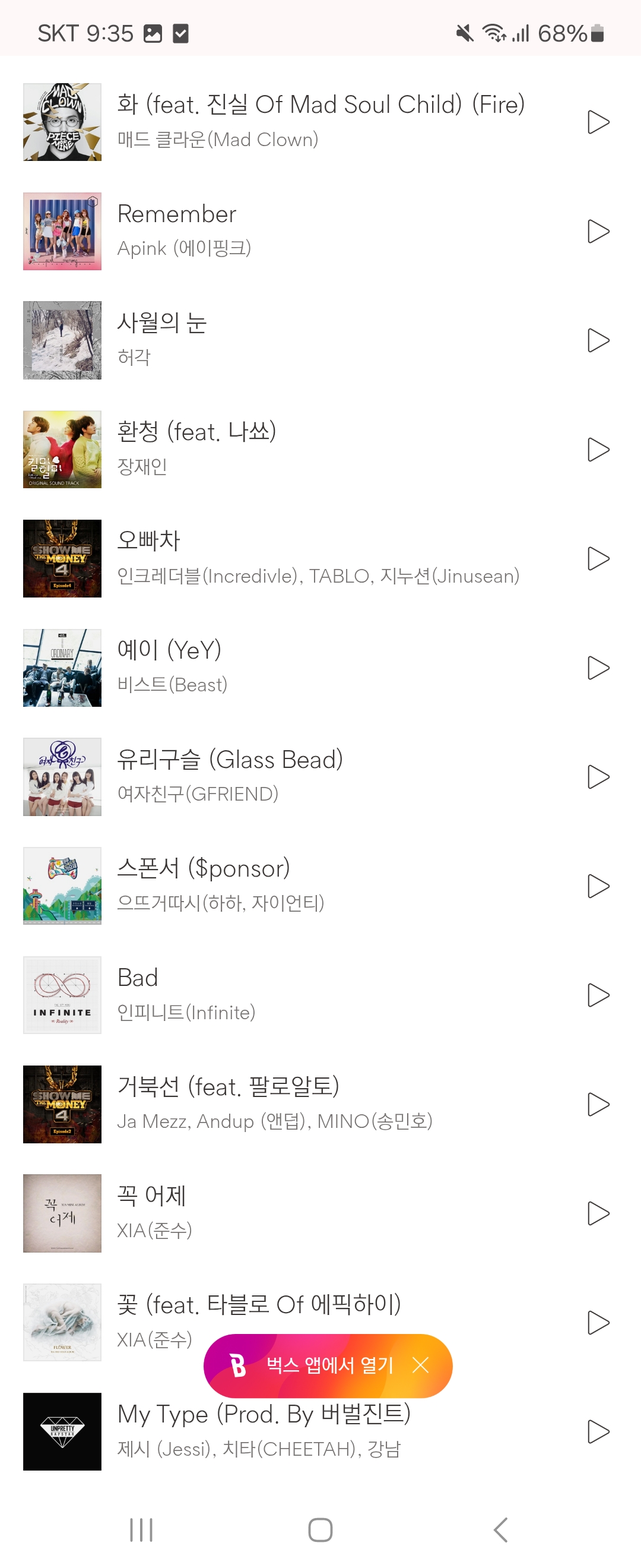Tap the Show Me The Money 4 cover art

62,558
